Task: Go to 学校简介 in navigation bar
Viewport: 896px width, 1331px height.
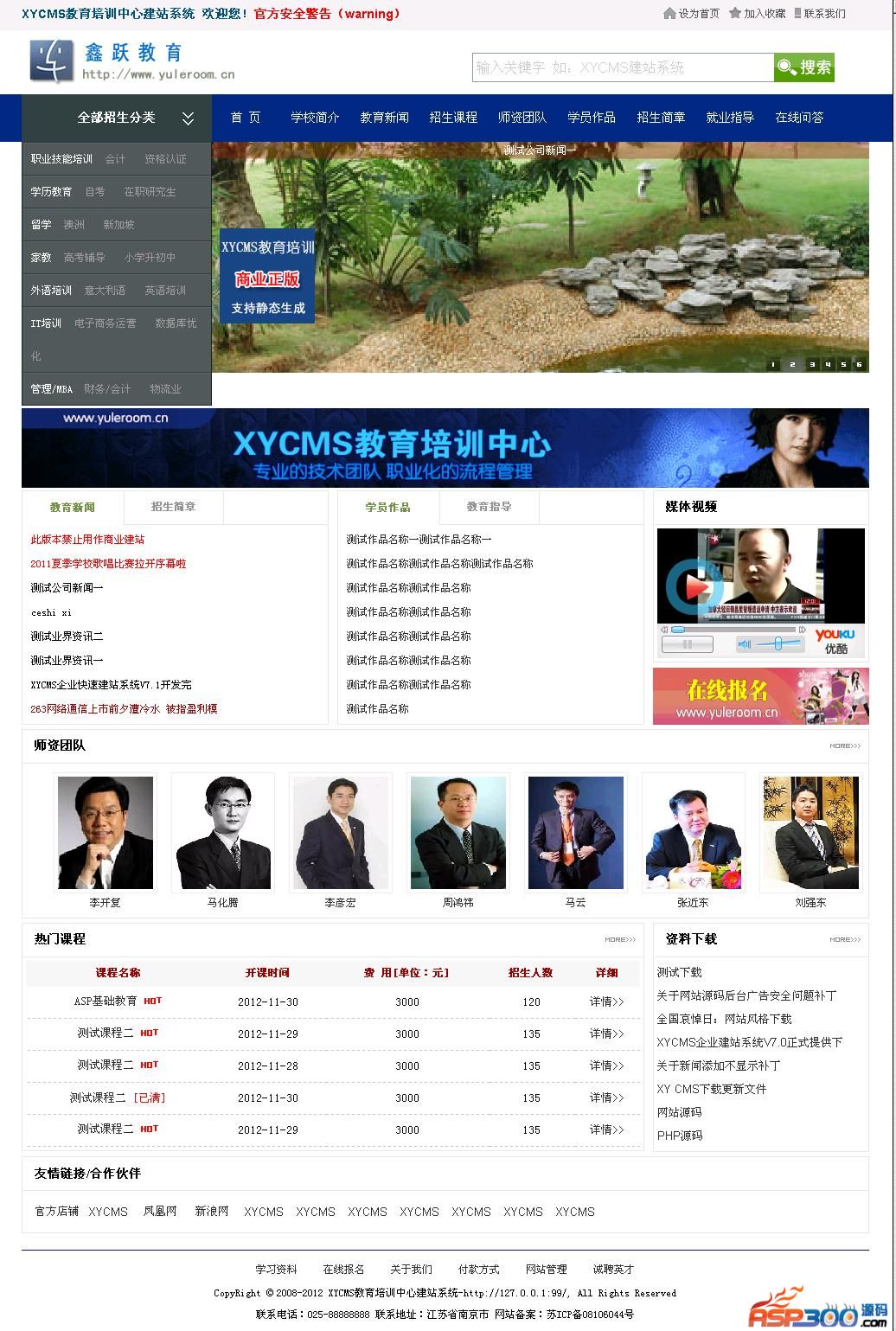Action: [315, 118]
